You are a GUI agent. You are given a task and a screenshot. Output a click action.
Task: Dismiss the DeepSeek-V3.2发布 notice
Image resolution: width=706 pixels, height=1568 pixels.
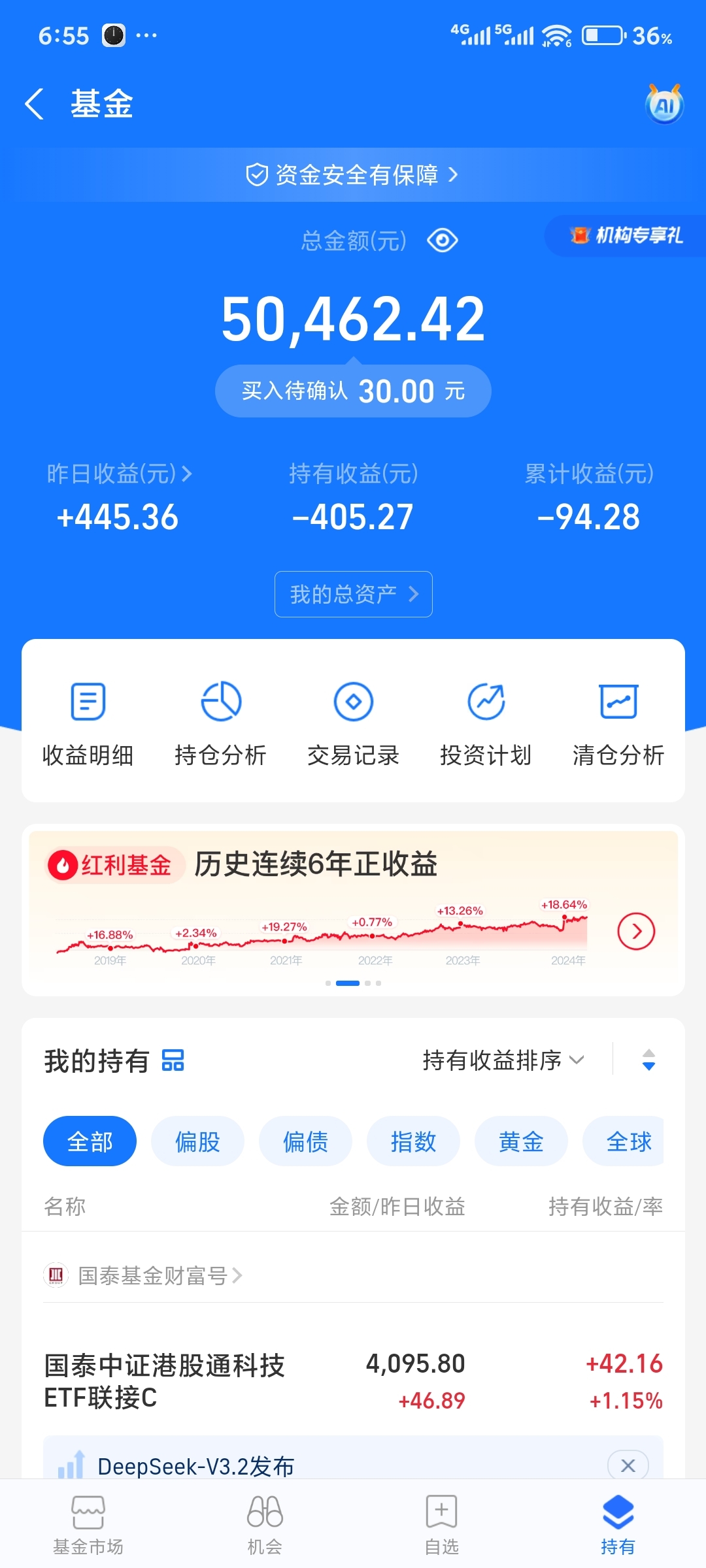(x=628, y=1465)
